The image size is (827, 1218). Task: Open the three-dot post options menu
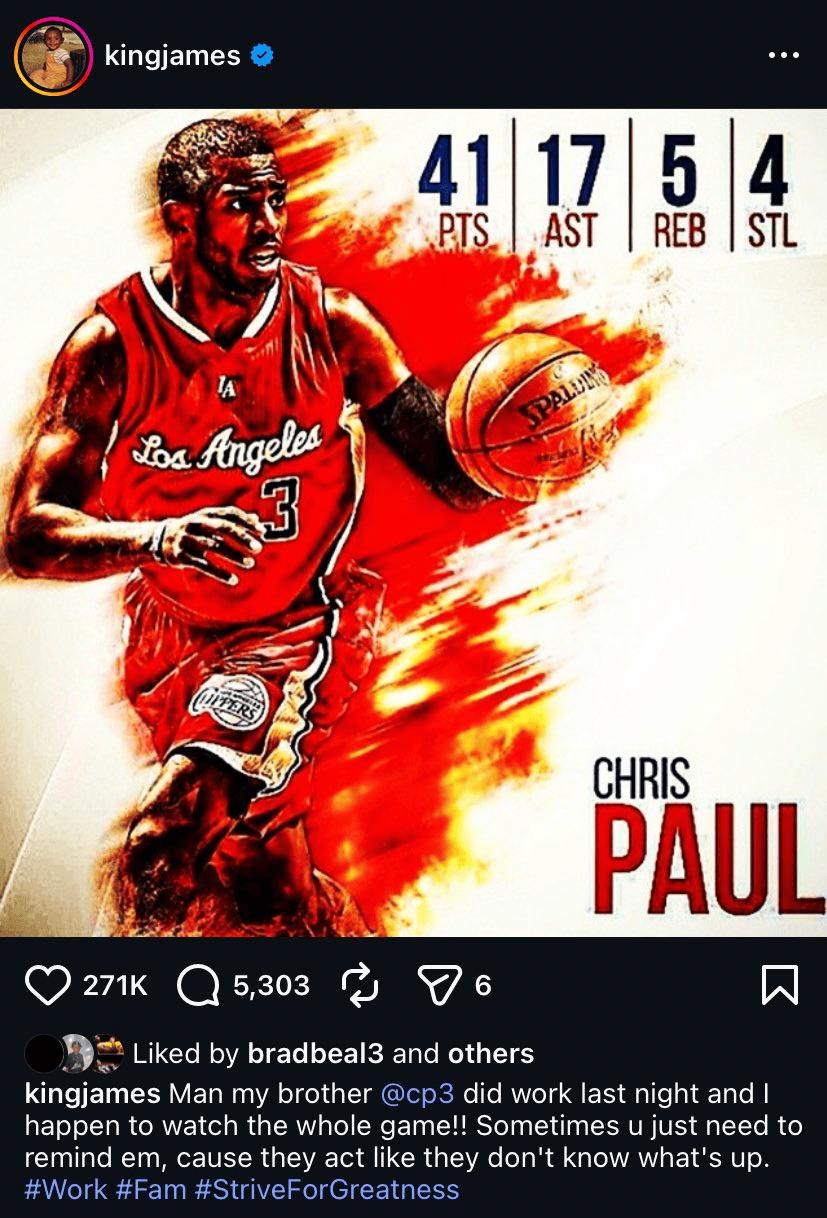pos(783,56)
